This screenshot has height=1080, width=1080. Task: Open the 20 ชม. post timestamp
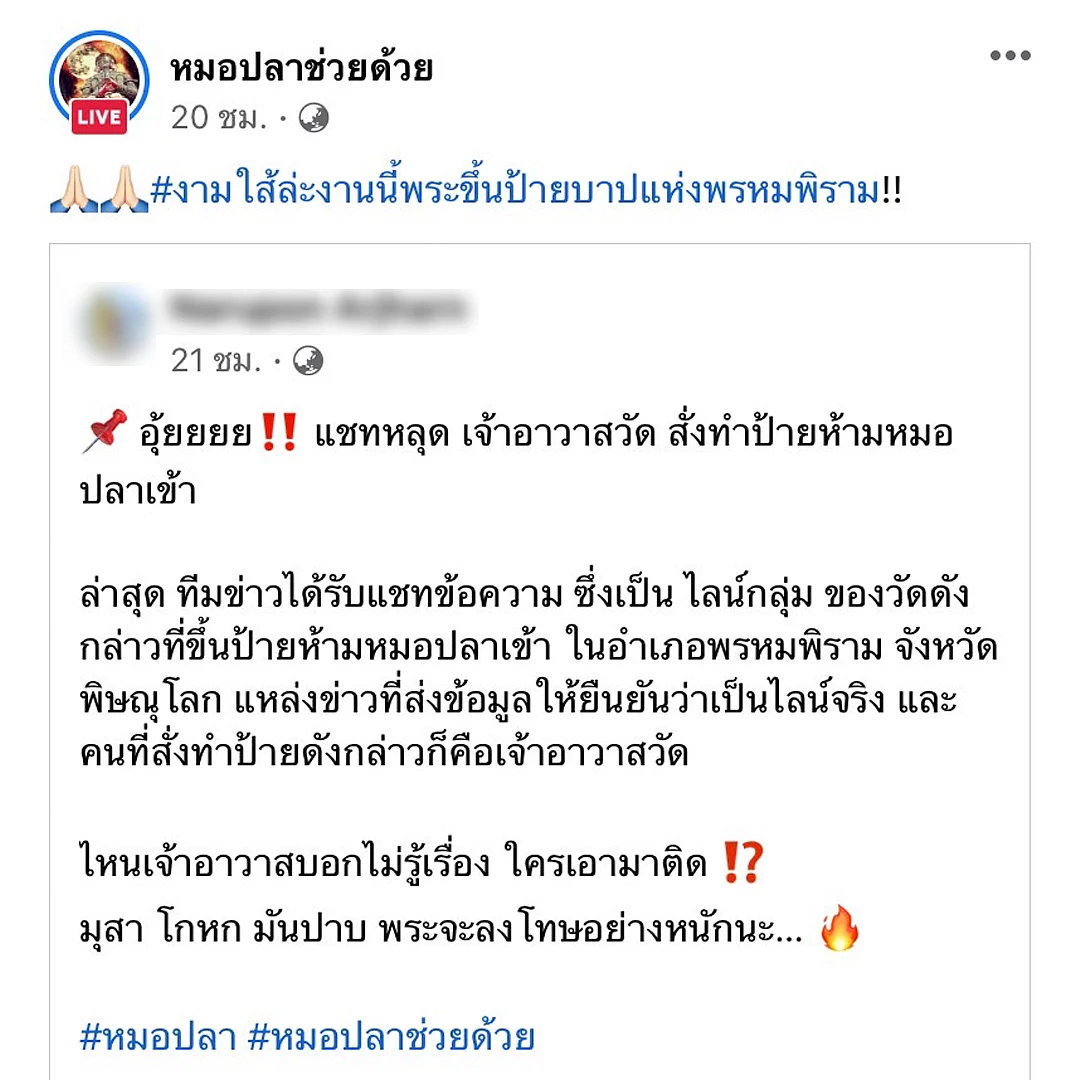(219, 118)
